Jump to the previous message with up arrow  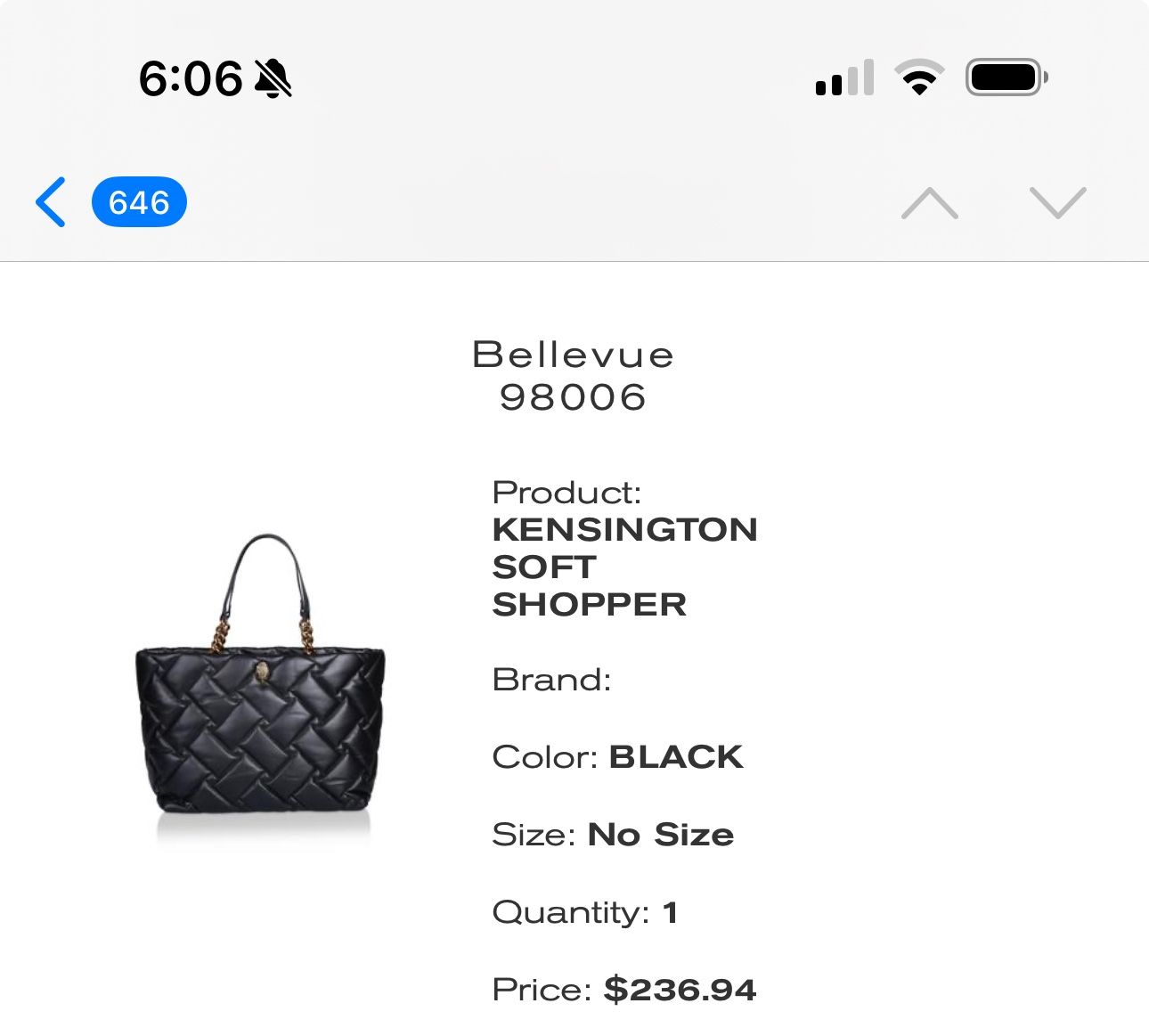pyautogui.click(x=929, y=203)
